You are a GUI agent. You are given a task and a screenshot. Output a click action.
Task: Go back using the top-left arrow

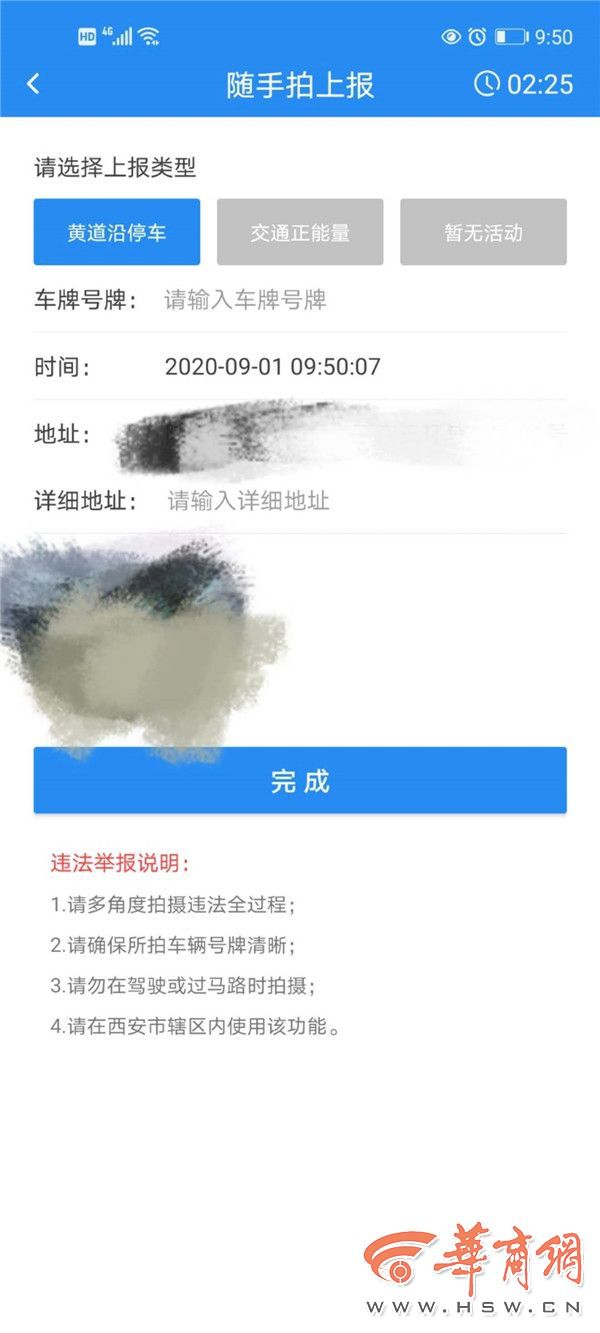coord(33,84)
